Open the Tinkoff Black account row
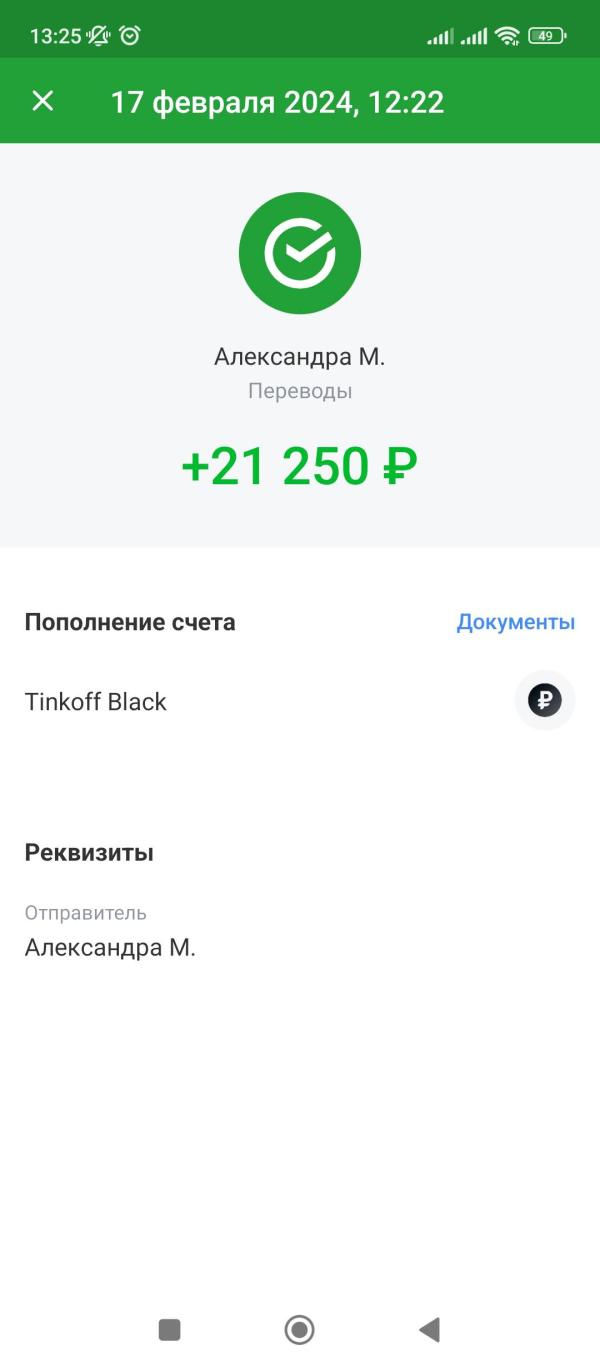Viewport: 600px width, 1366px height. (96, 702)
